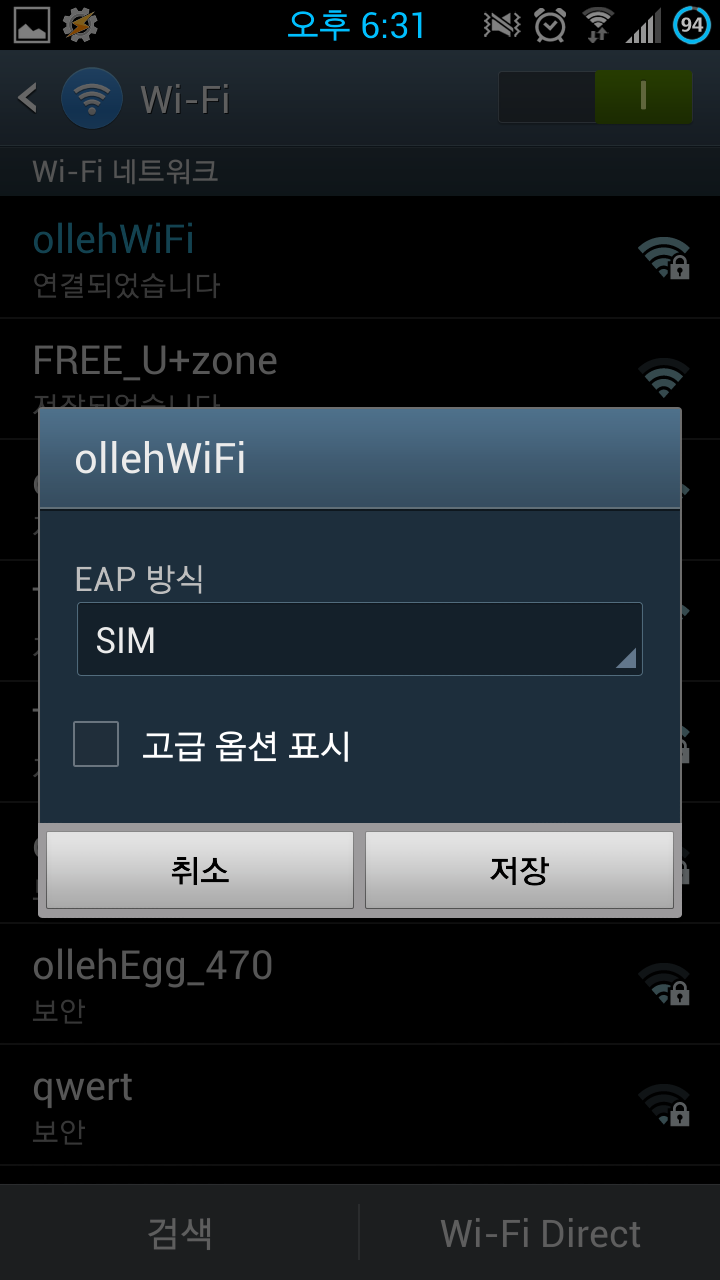Save settings with the 저장 button
This screenshot has height=1280, width=720.
click(519, 870)
